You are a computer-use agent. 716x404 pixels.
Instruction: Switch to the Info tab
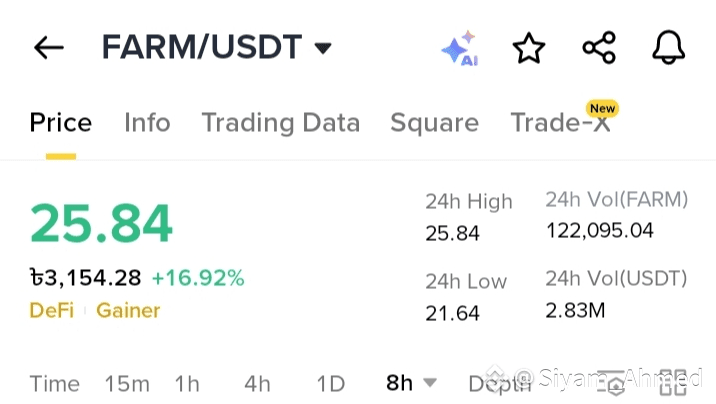tap(147, 123)
